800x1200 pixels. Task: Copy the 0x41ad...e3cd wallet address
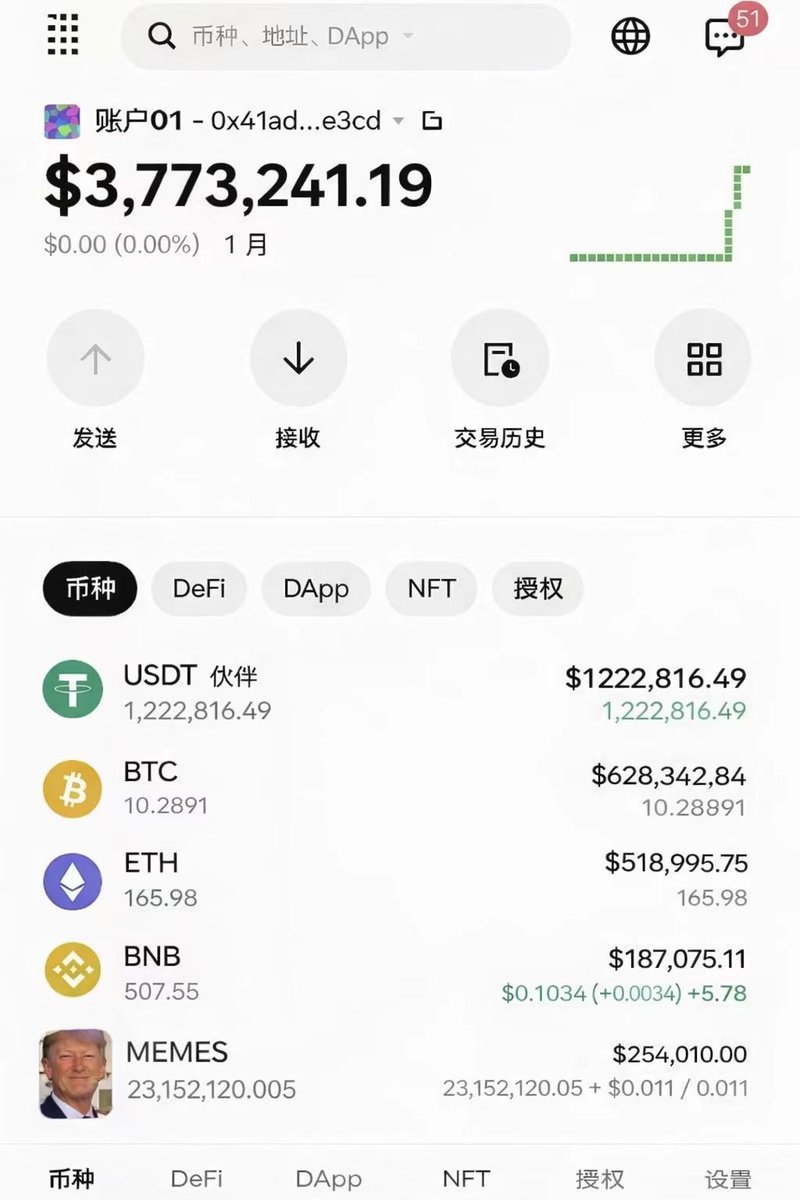(432, 122)
